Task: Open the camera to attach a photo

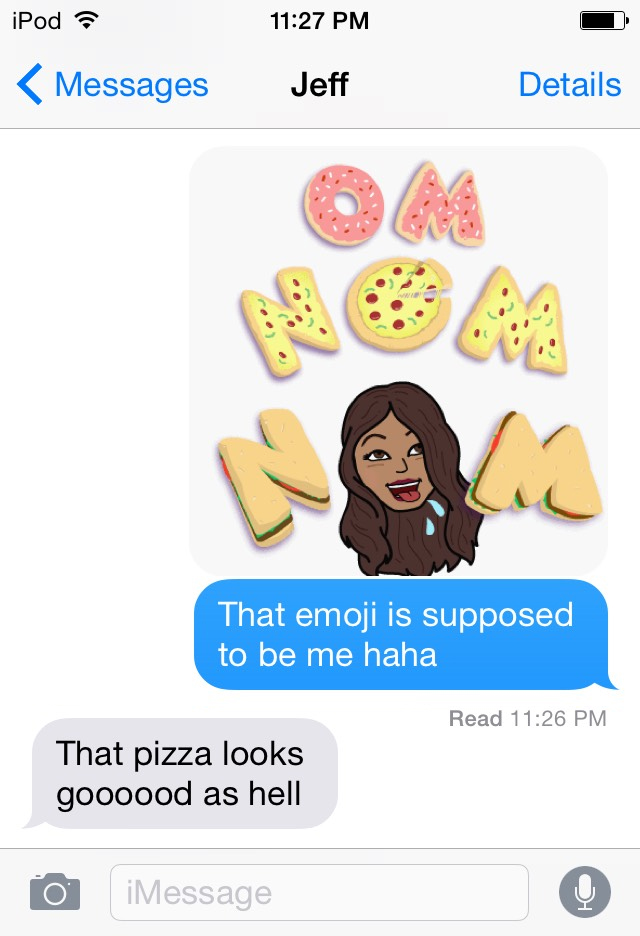Action: coord(55,891)
